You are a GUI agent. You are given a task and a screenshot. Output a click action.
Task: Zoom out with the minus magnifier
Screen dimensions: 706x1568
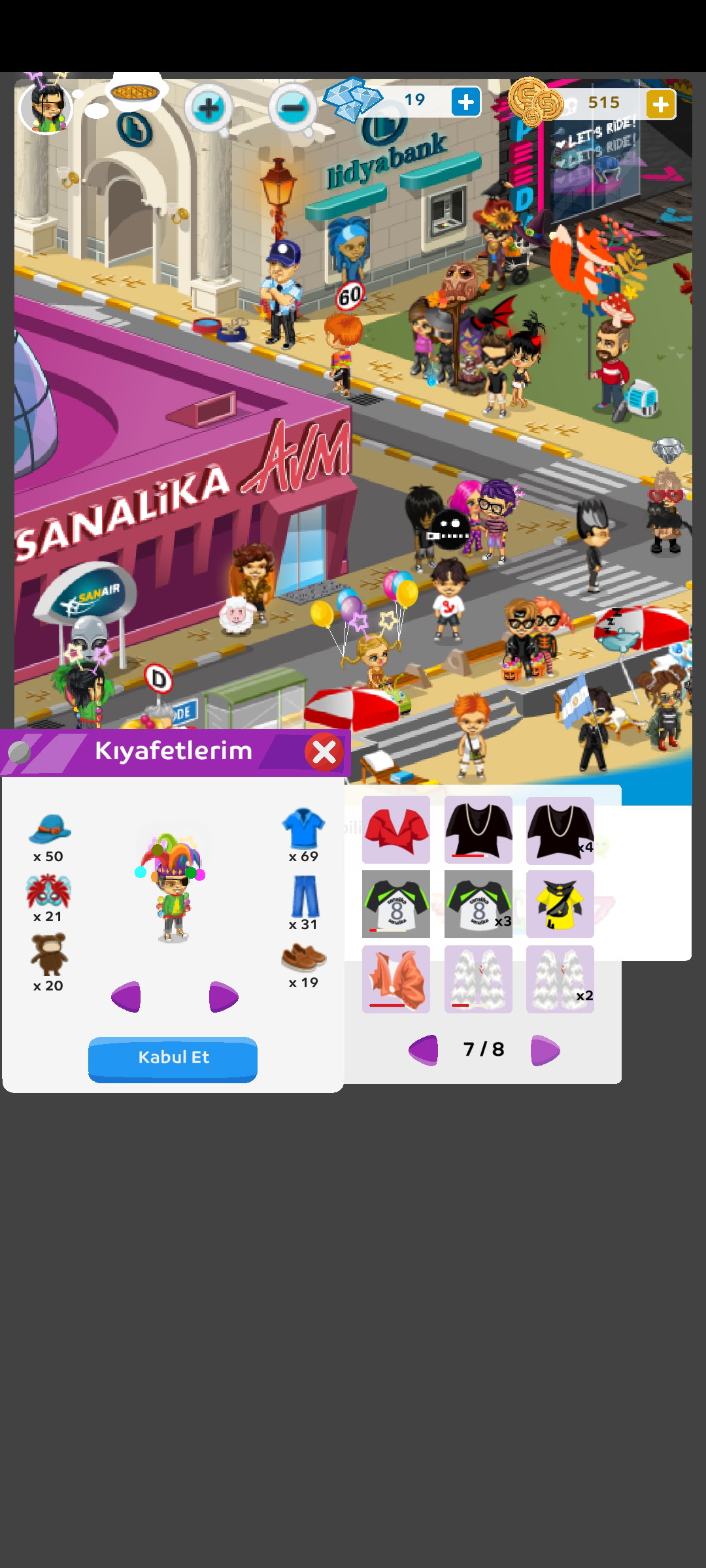[x=293, y=108]
